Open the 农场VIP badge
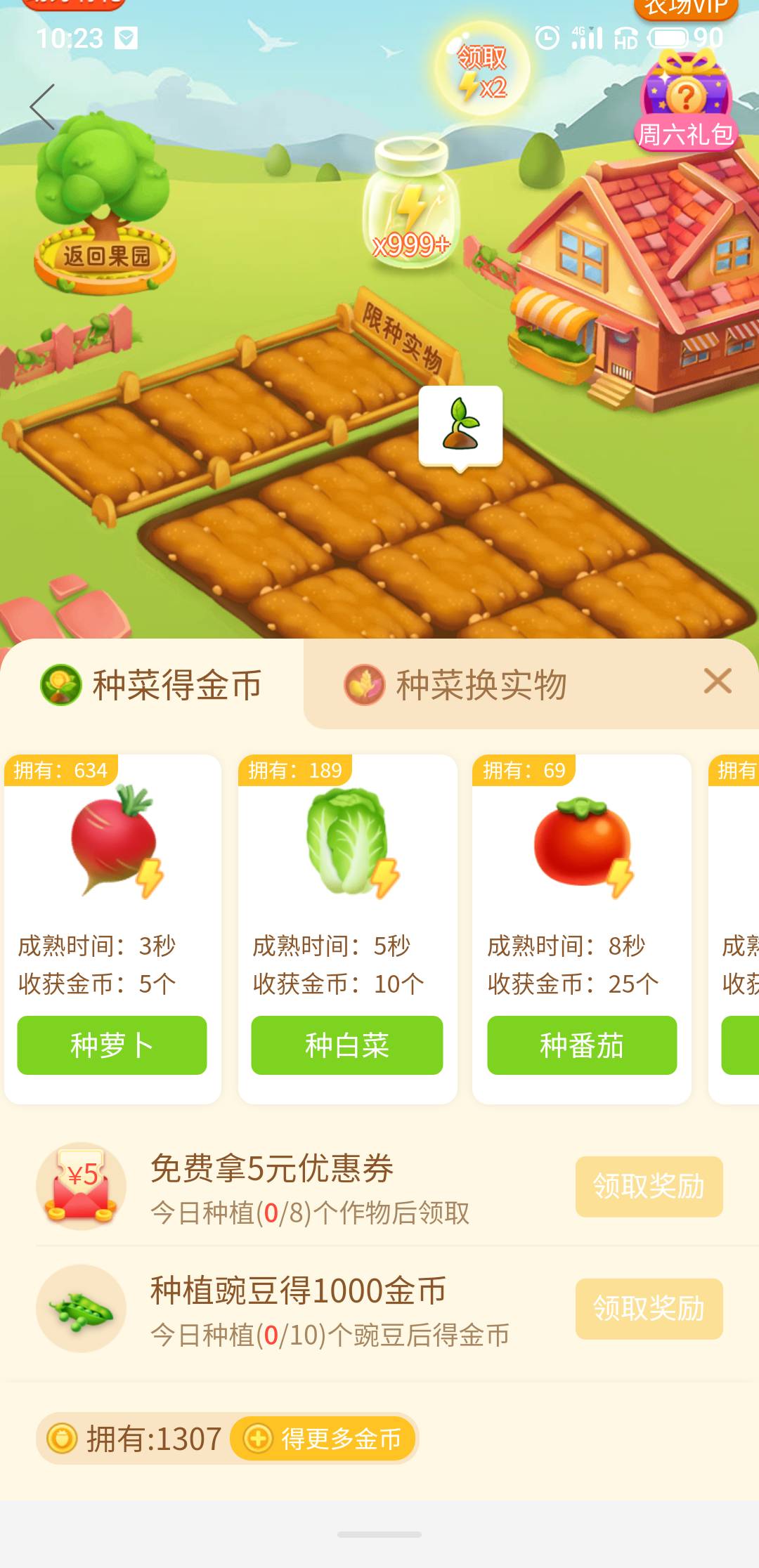The image size is (759, 1568). (685, 8)
